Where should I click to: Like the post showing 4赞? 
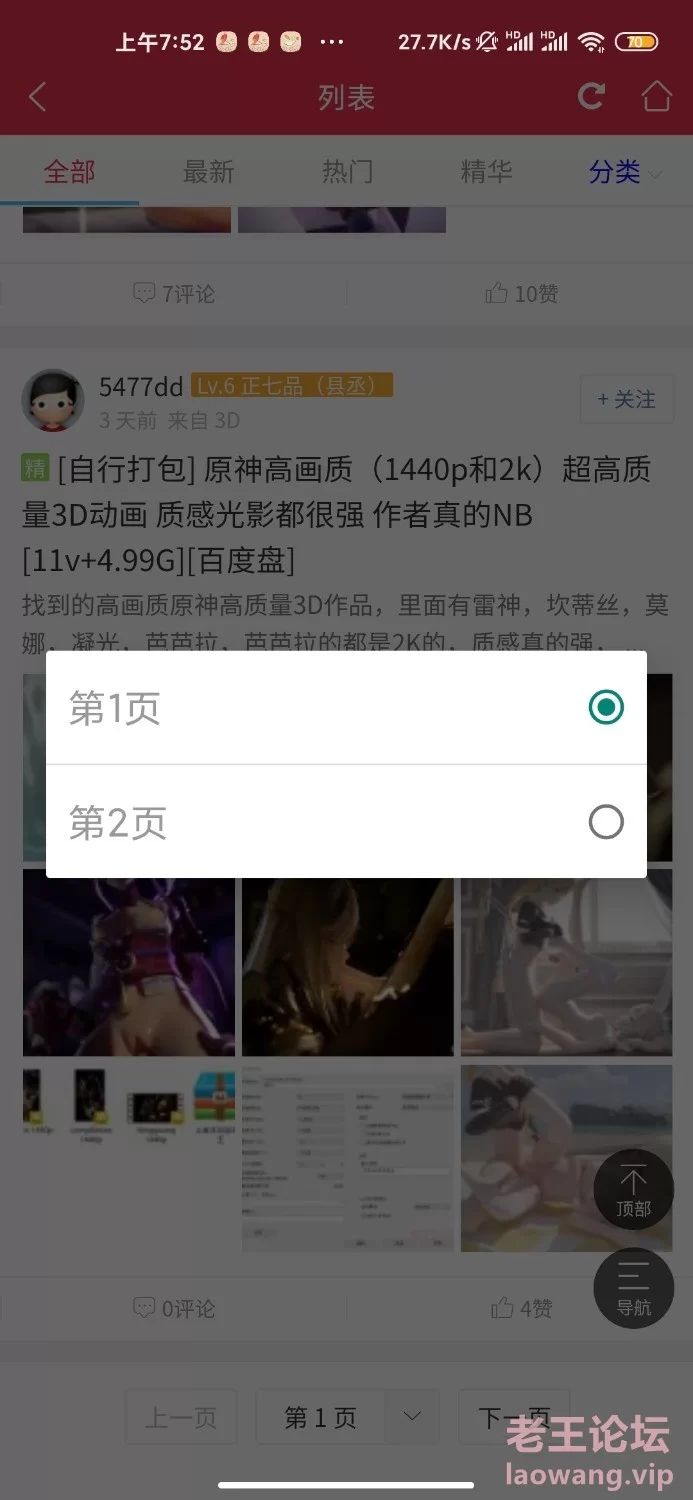pyautogui.click(x=520, y=1308)
